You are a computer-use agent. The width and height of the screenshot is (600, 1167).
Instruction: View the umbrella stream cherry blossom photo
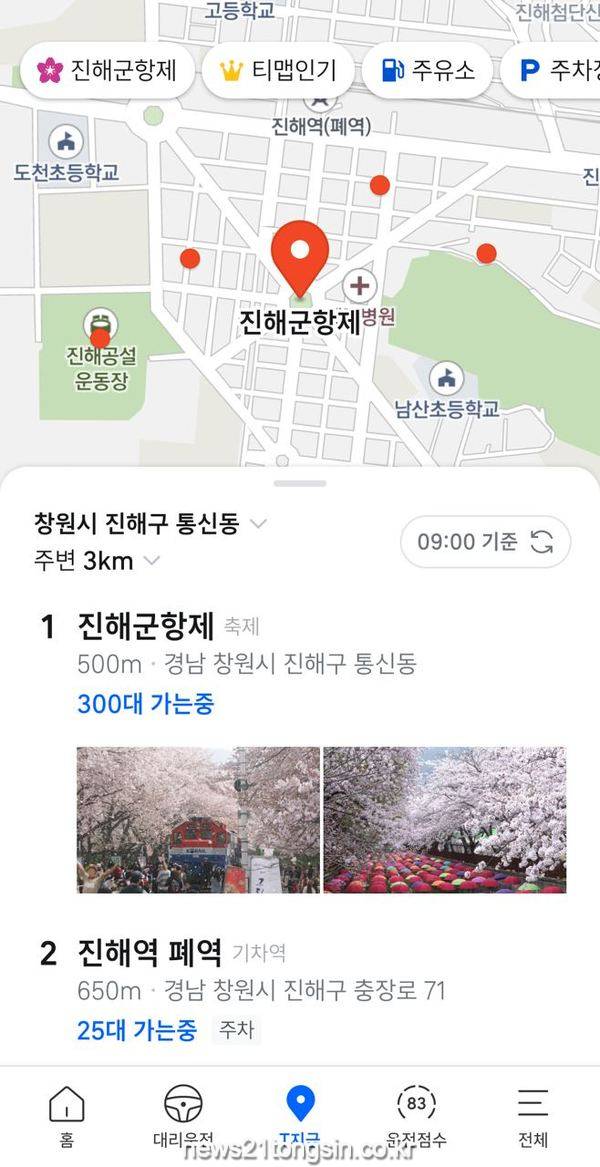444,819
